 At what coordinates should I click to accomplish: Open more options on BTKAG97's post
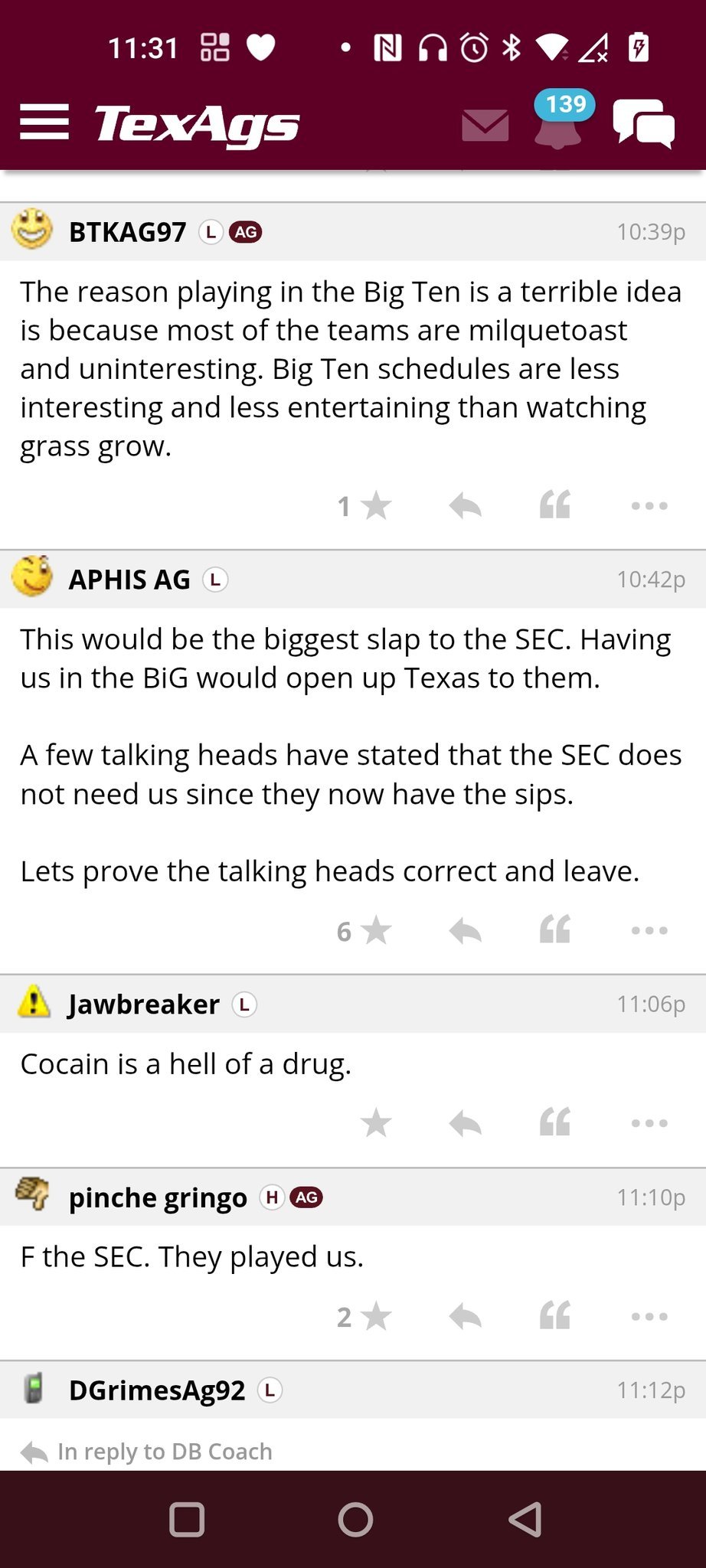click(649, 505)
